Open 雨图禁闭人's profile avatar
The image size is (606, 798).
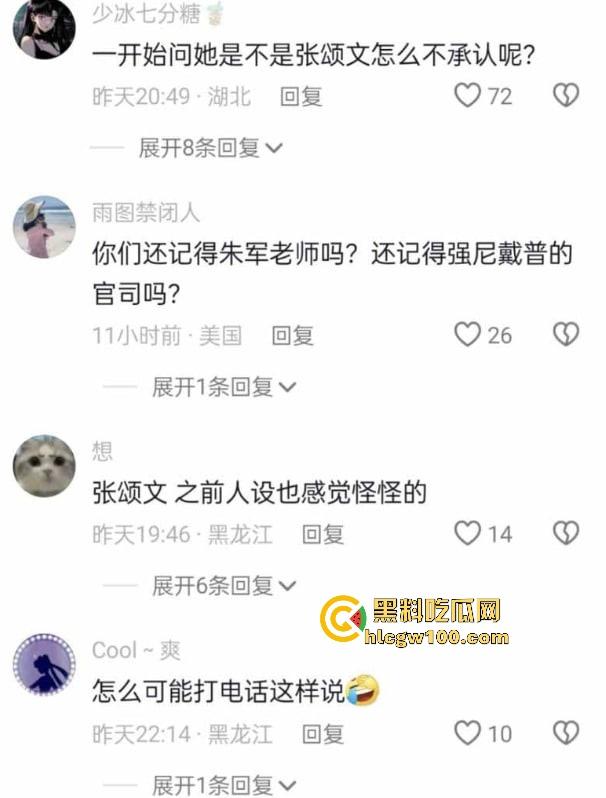(44, 227)
